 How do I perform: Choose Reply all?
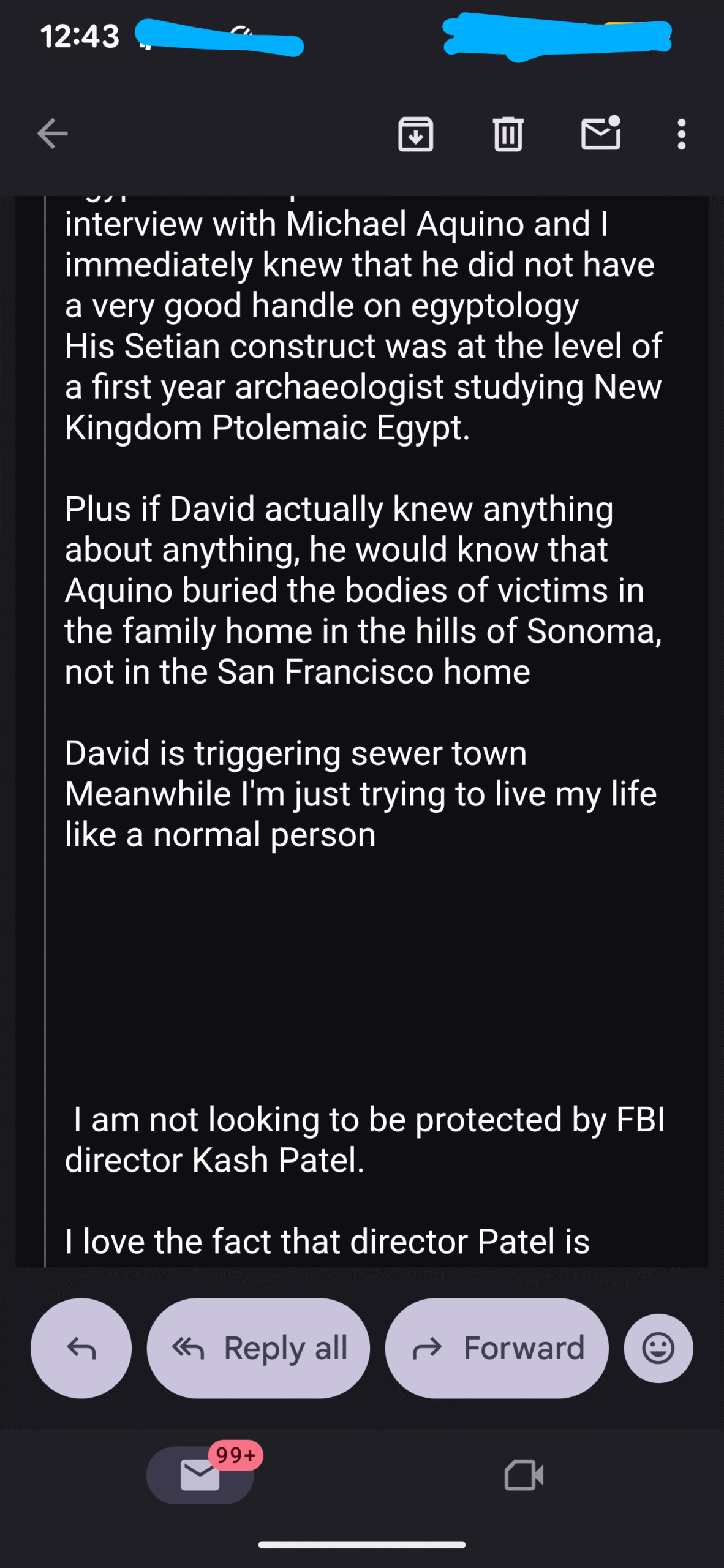(x=258, y=1348)
